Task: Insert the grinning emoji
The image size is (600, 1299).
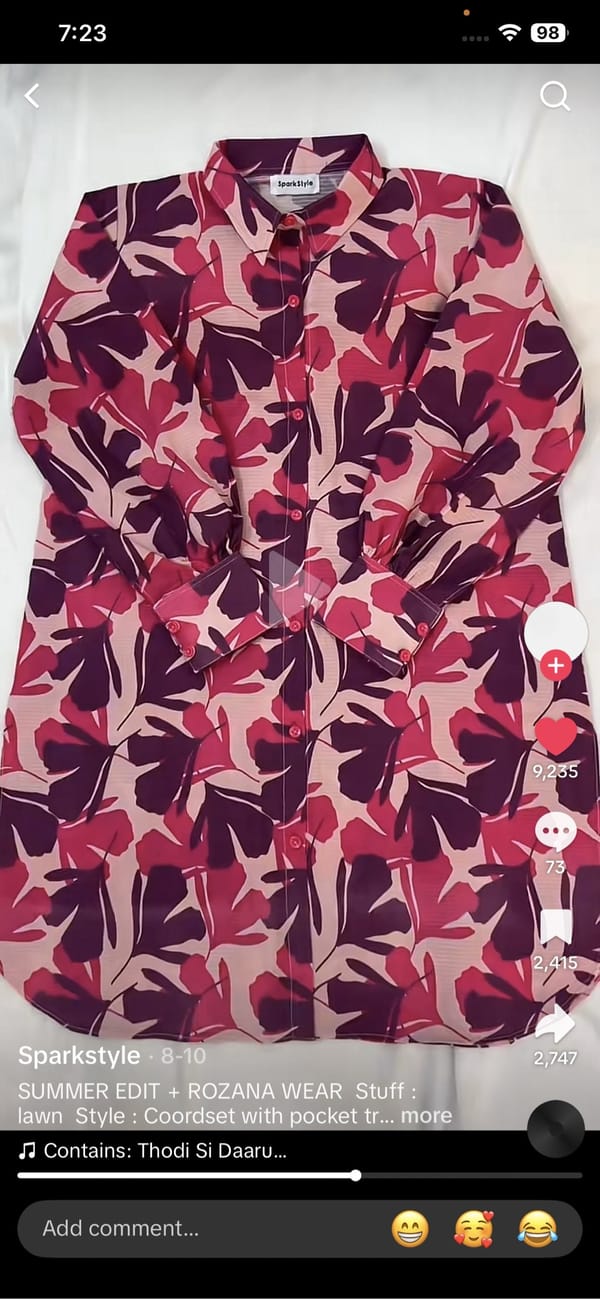Action: 410,1228
